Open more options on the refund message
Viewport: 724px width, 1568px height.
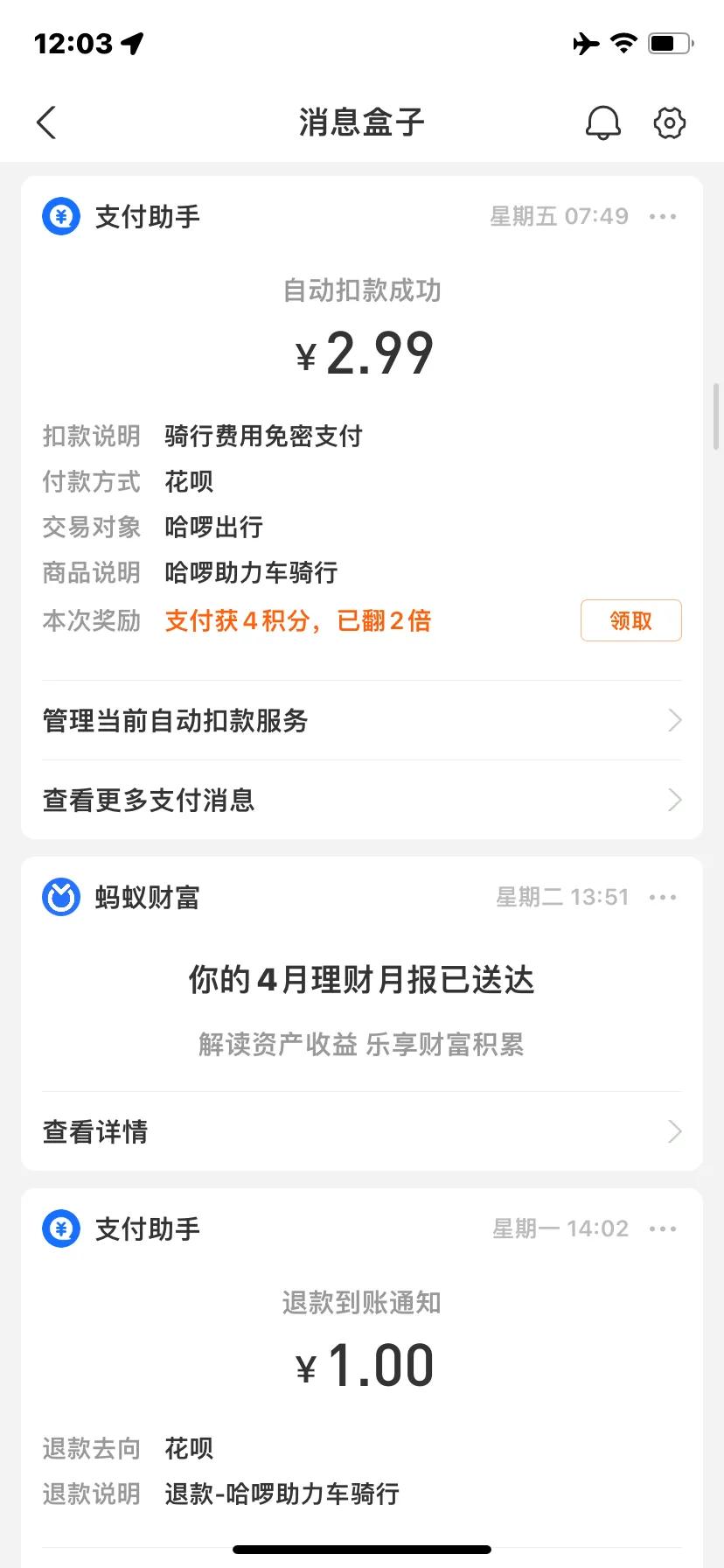point(663,1228)
